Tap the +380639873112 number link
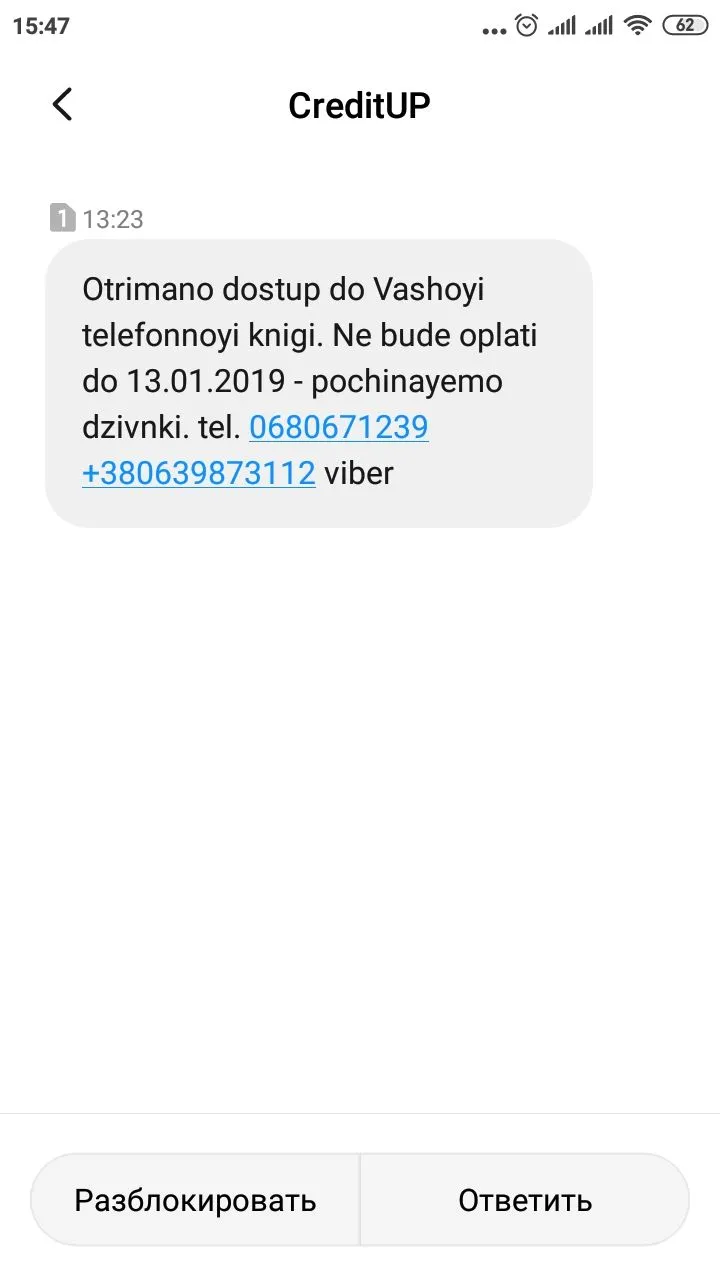 point(199,472)
